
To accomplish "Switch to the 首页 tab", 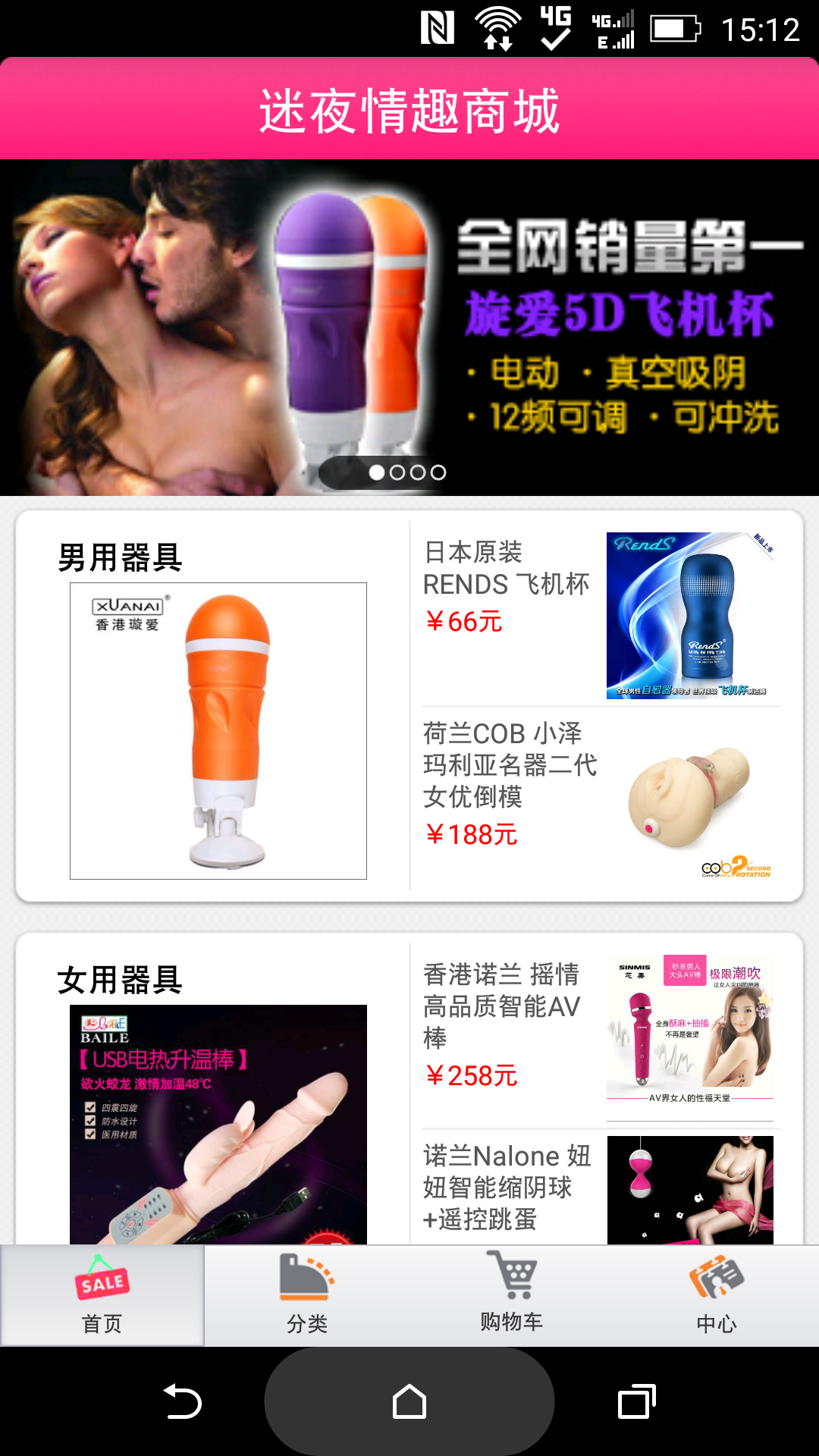I will point(102,1295).
